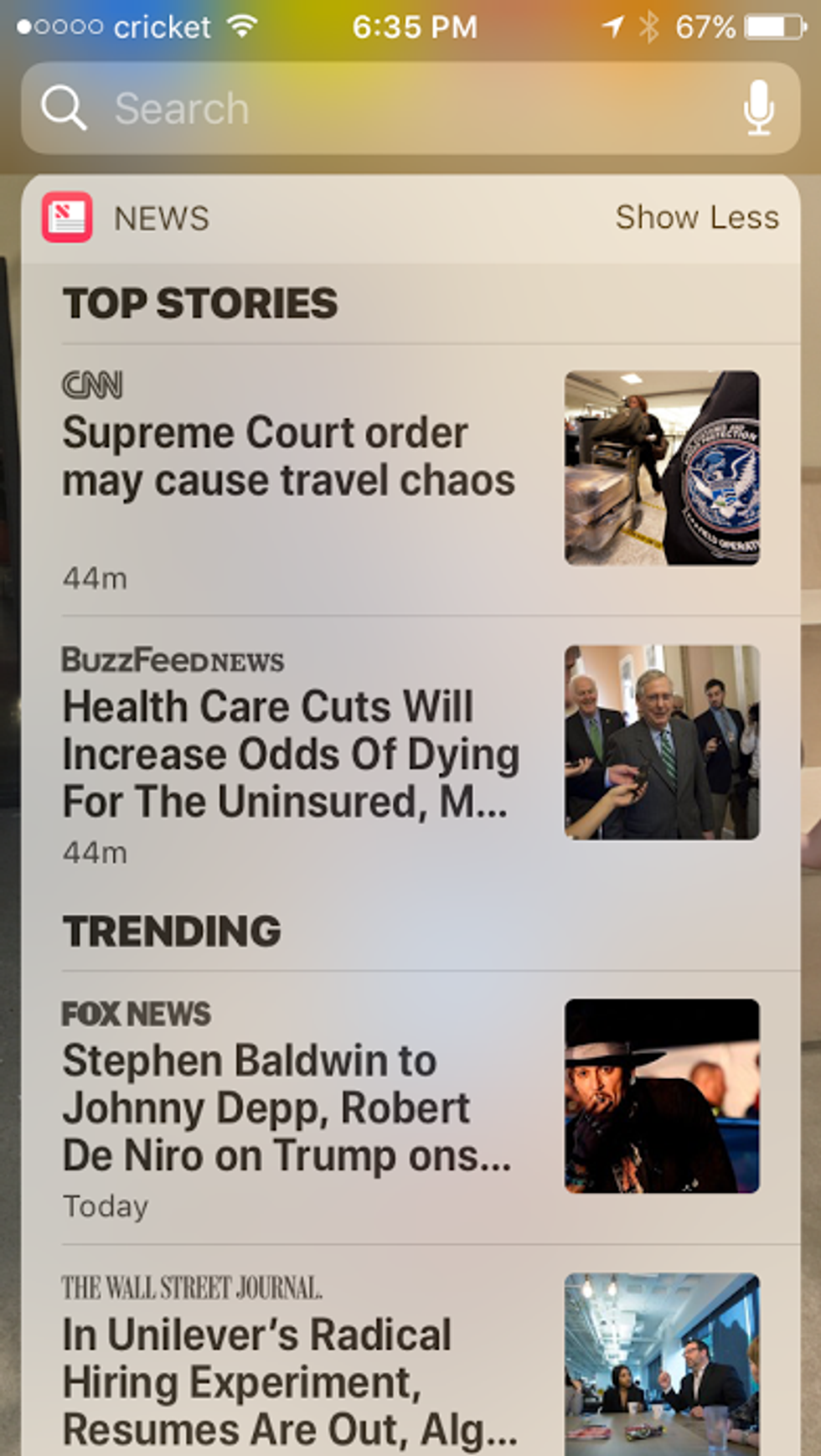Image resolution: width=821 pixels, height=1456 pixels.
Task: Collapse the News widget with Show Less
Action: (x=696, y=218)
